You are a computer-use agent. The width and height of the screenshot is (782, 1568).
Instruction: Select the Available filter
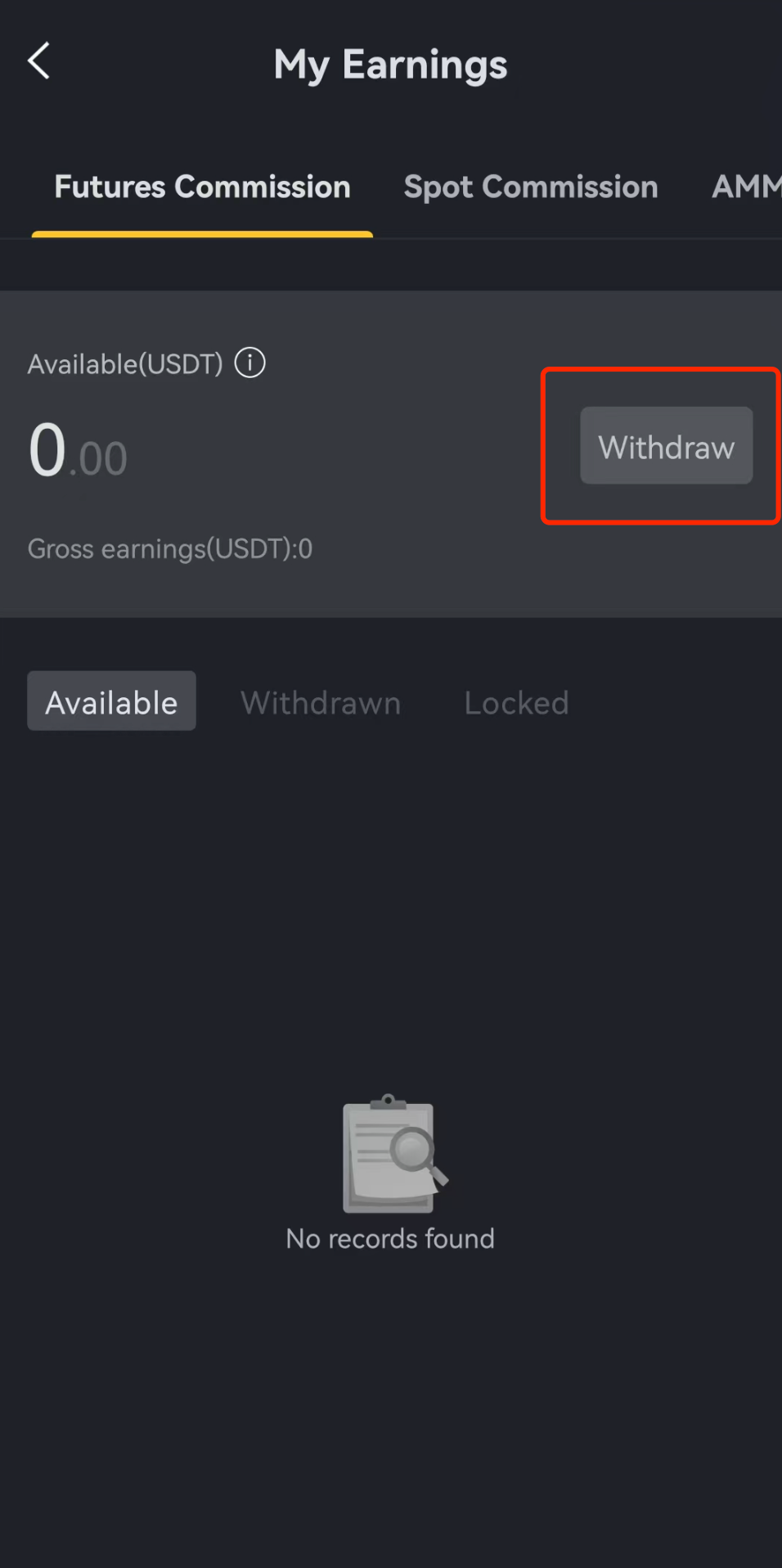[111, 701]
